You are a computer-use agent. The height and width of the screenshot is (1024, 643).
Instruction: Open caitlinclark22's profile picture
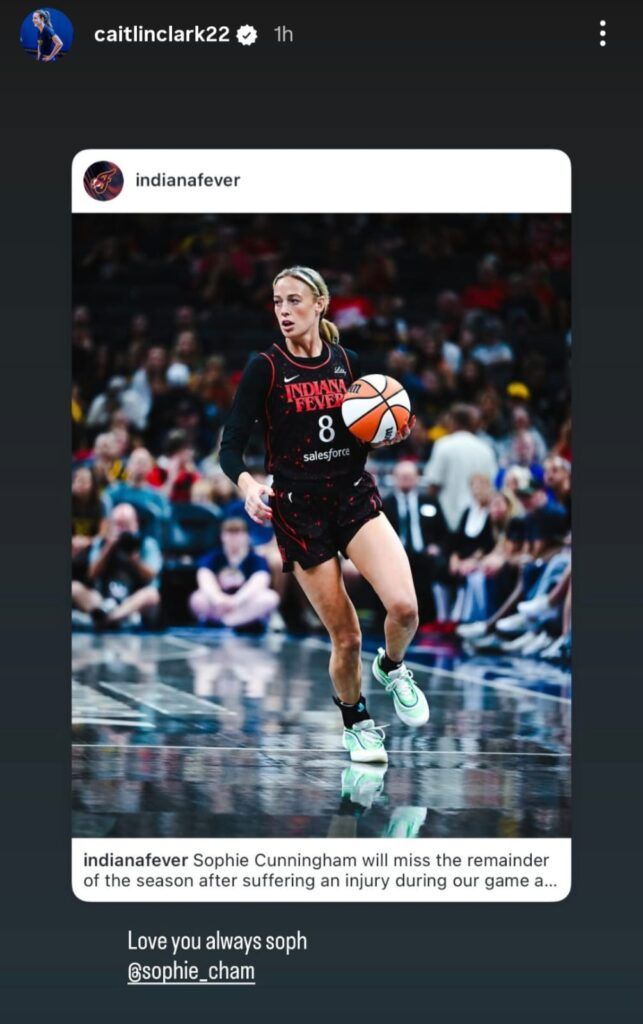click(46, 34)
